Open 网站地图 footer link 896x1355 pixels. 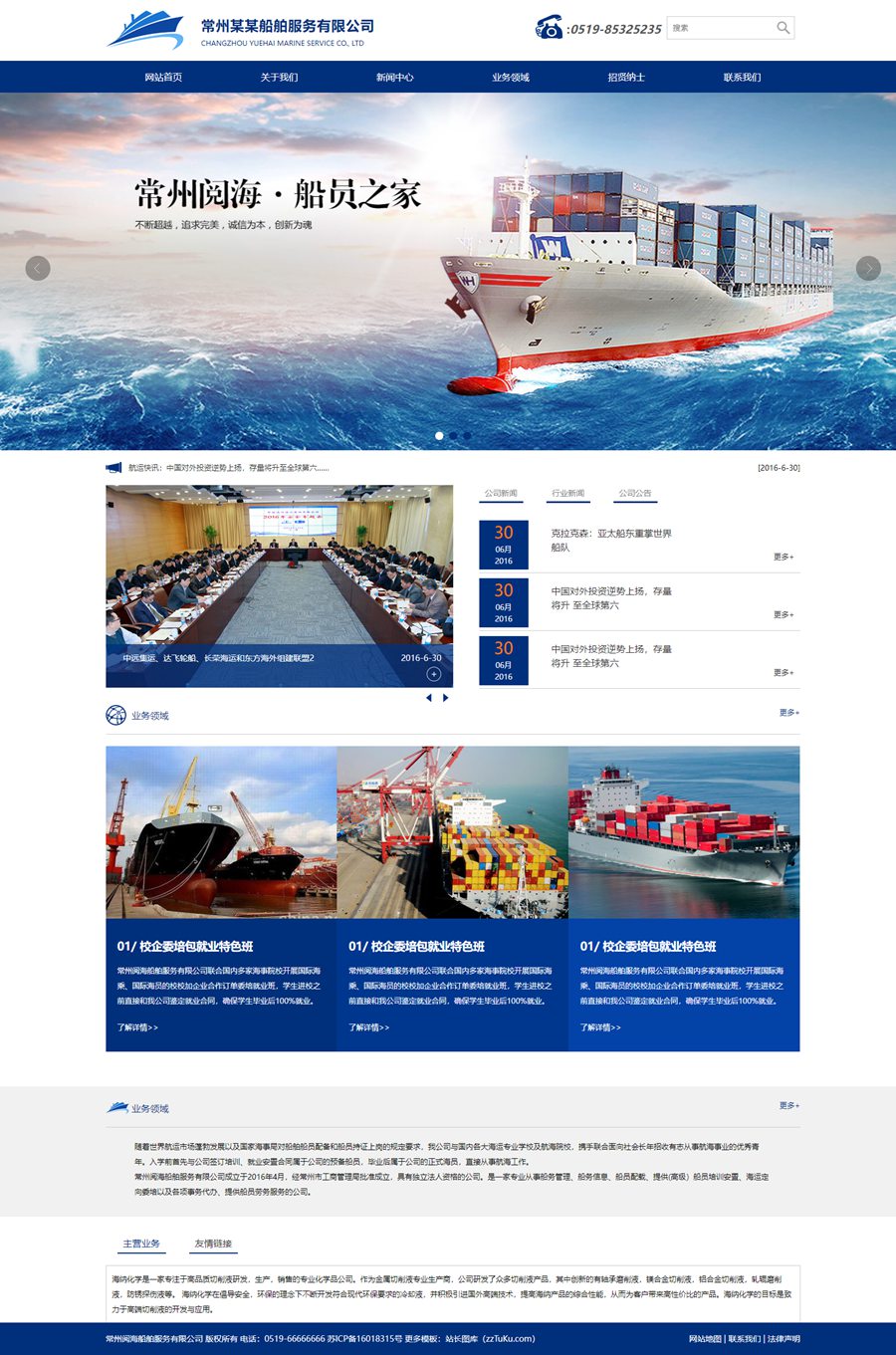click(705, 1339)
